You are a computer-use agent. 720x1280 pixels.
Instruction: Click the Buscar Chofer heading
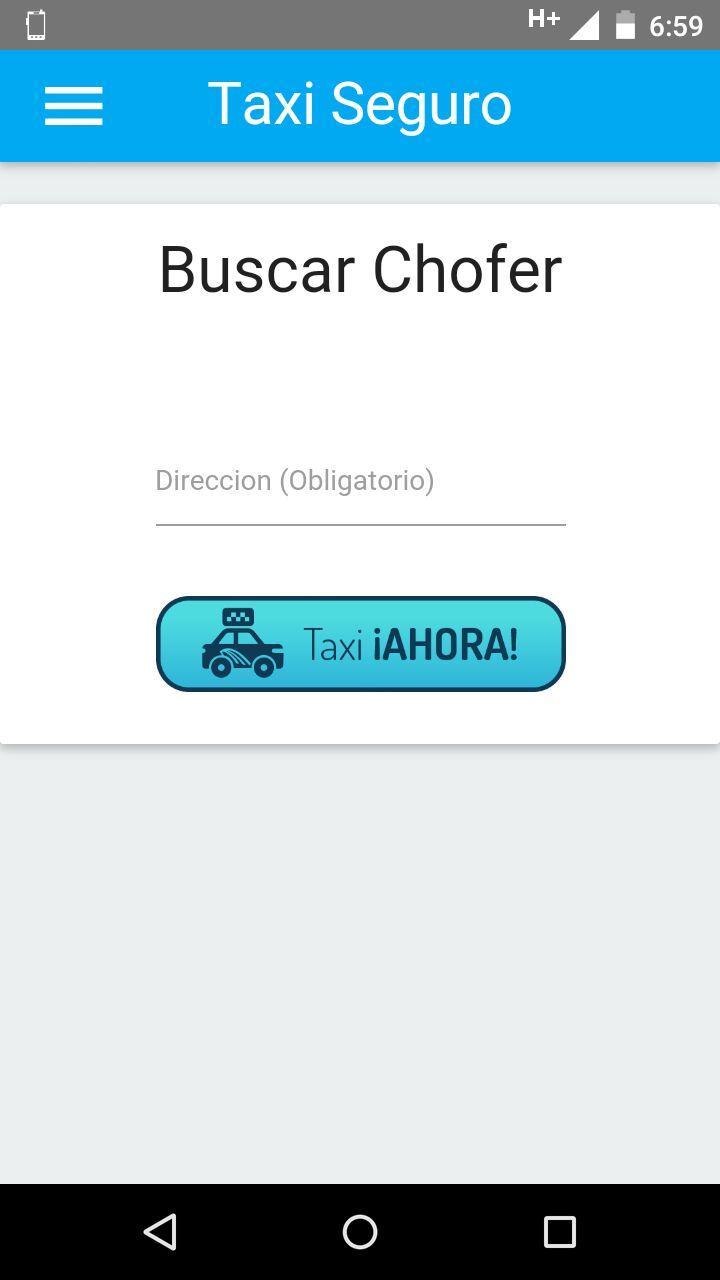360,268
